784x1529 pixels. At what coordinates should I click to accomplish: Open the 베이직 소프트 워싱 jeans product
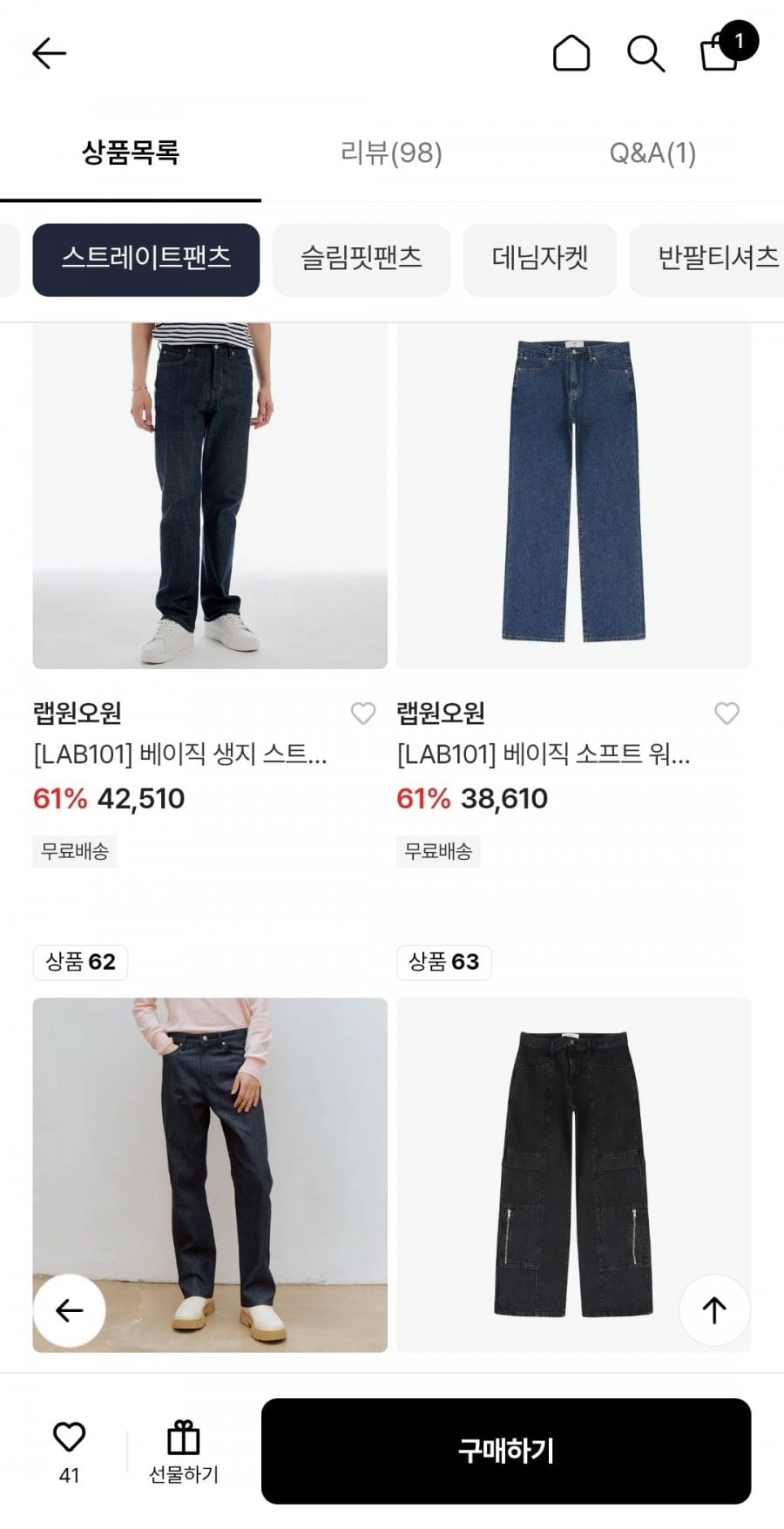click(573, 497)
